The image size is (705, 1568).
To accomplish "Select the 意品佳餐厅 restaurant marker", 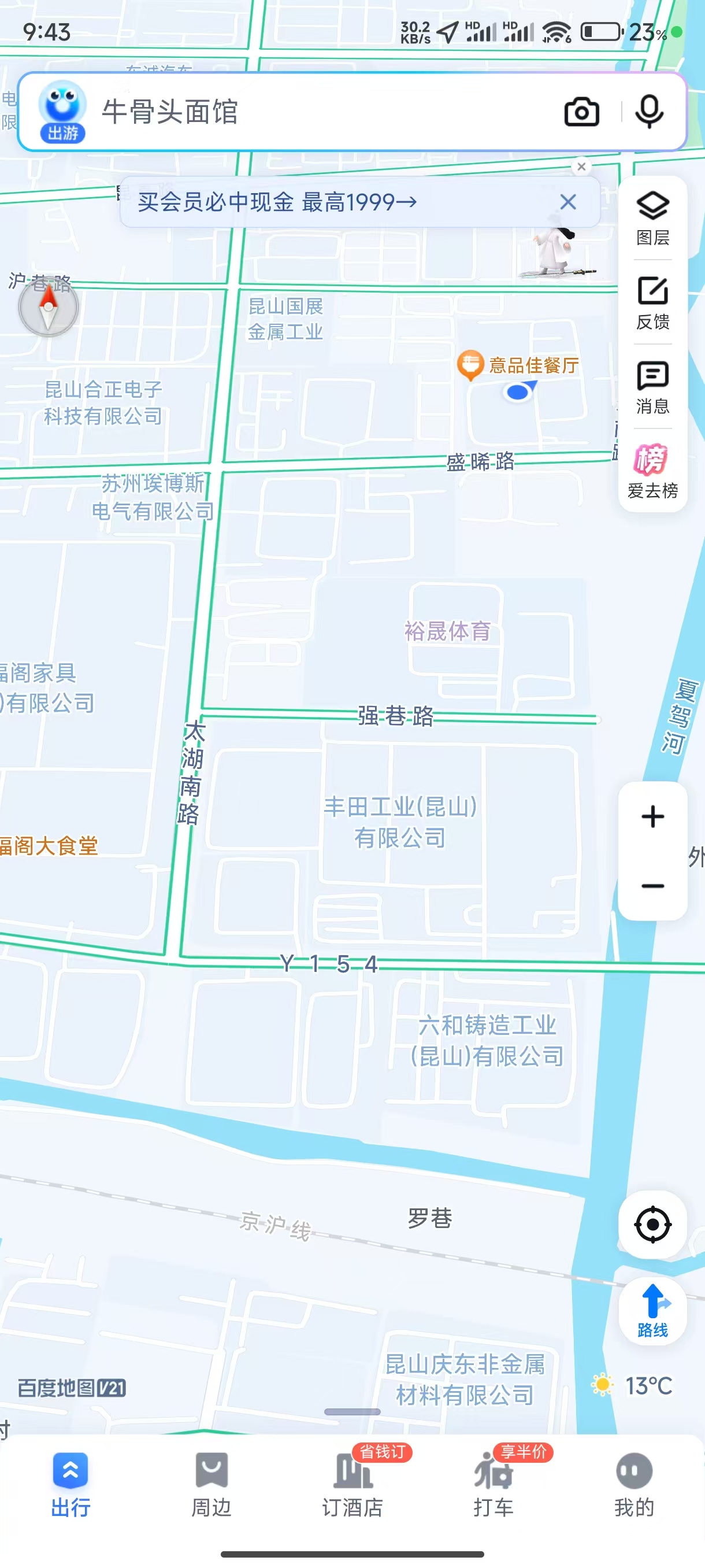I will (x=470, y=365).
